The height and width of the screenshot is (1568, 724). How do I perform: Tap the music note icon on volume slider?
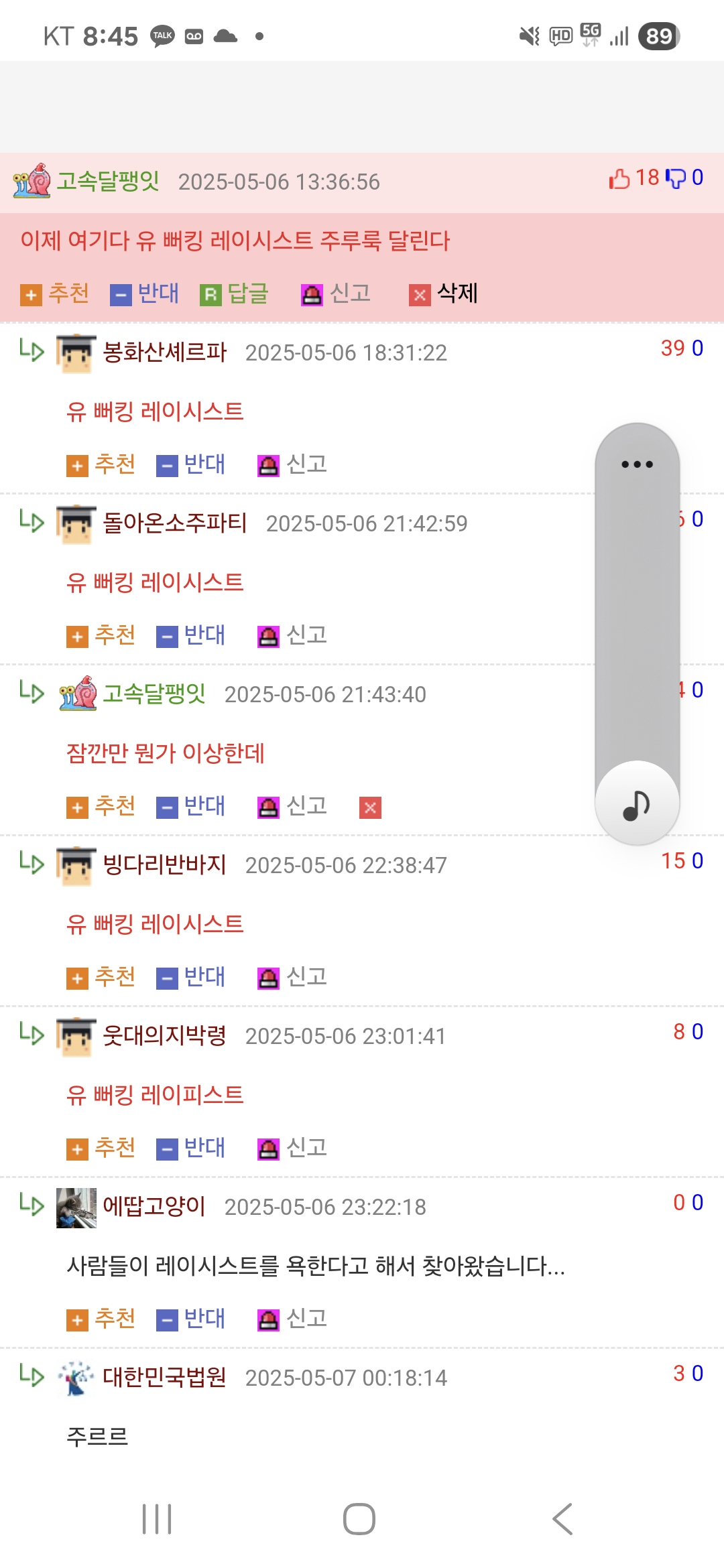point(637,804)
